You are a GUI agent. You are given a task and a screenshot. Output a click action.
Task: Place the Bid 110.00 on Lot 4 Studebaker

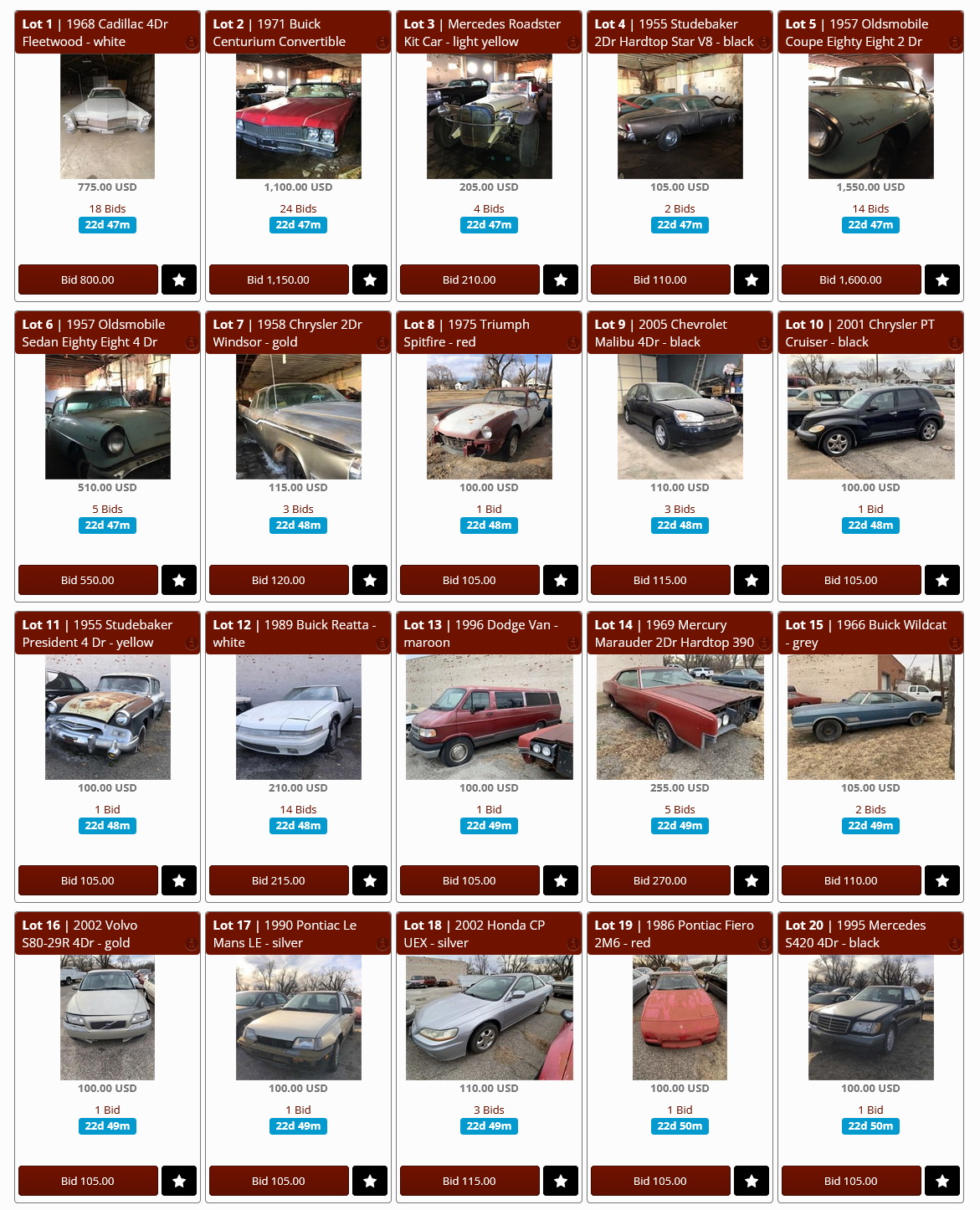[x=659, y=279]
